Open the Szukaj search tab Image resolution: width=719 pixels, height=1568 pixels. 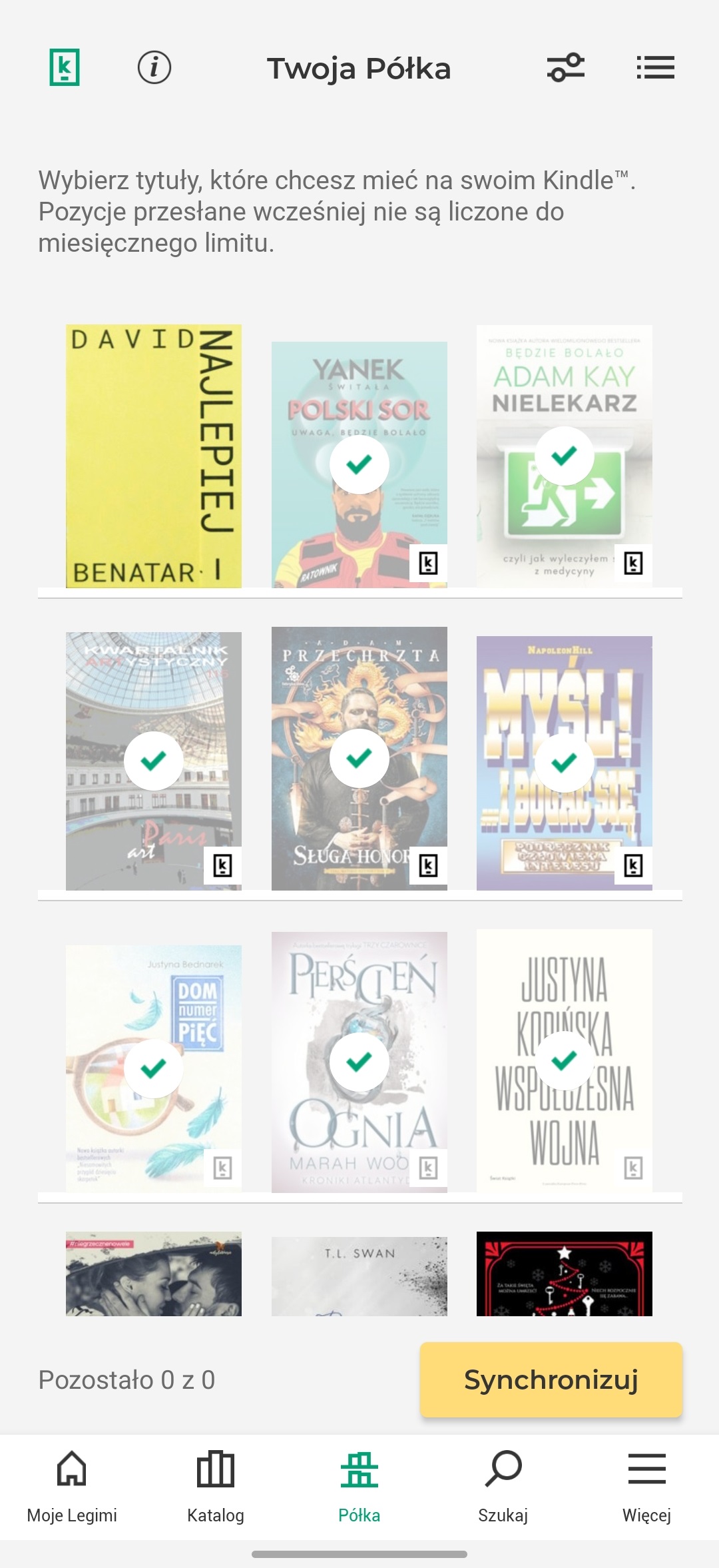click(503, 1487)
